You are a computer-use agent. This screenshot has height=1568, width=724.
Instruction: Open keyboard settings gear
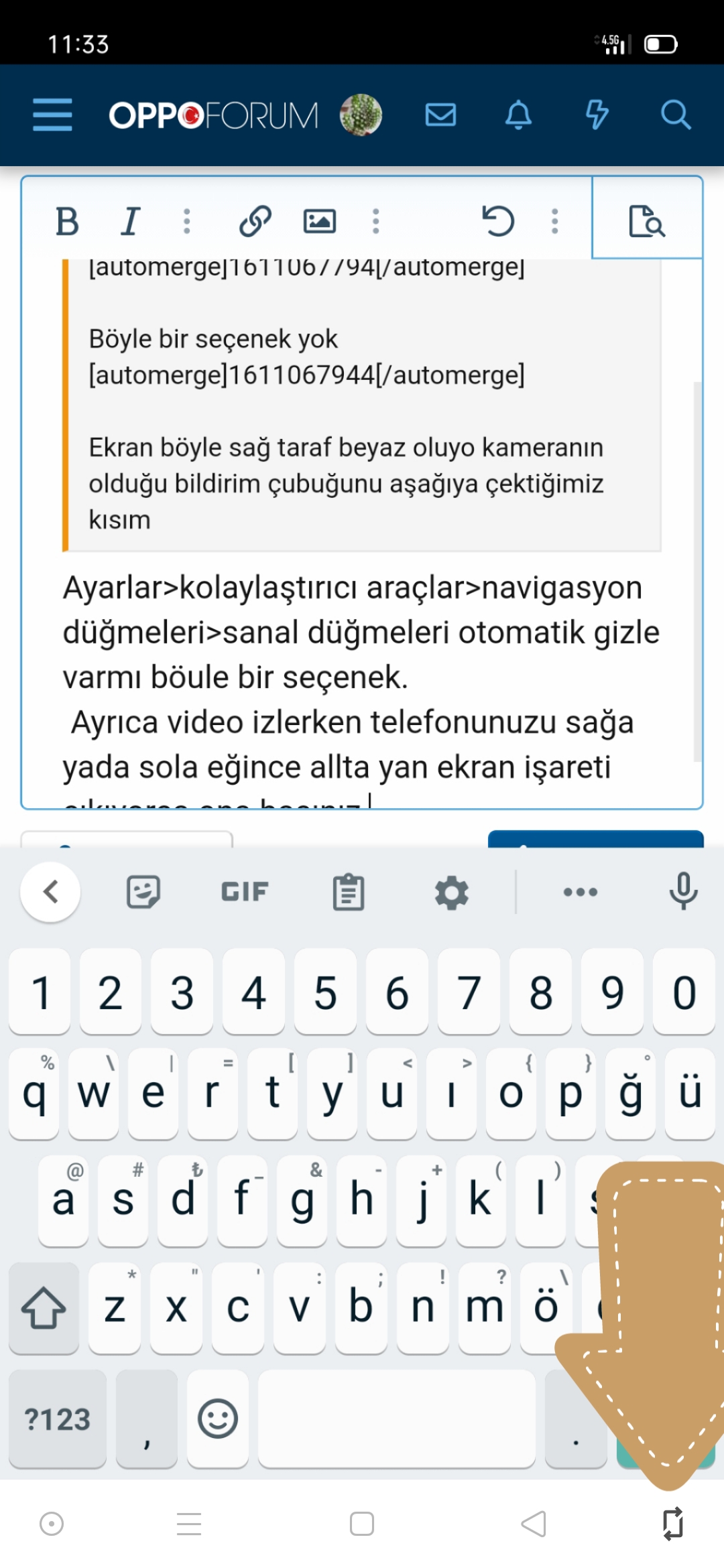pyautogui.click(x=452, y=892)
